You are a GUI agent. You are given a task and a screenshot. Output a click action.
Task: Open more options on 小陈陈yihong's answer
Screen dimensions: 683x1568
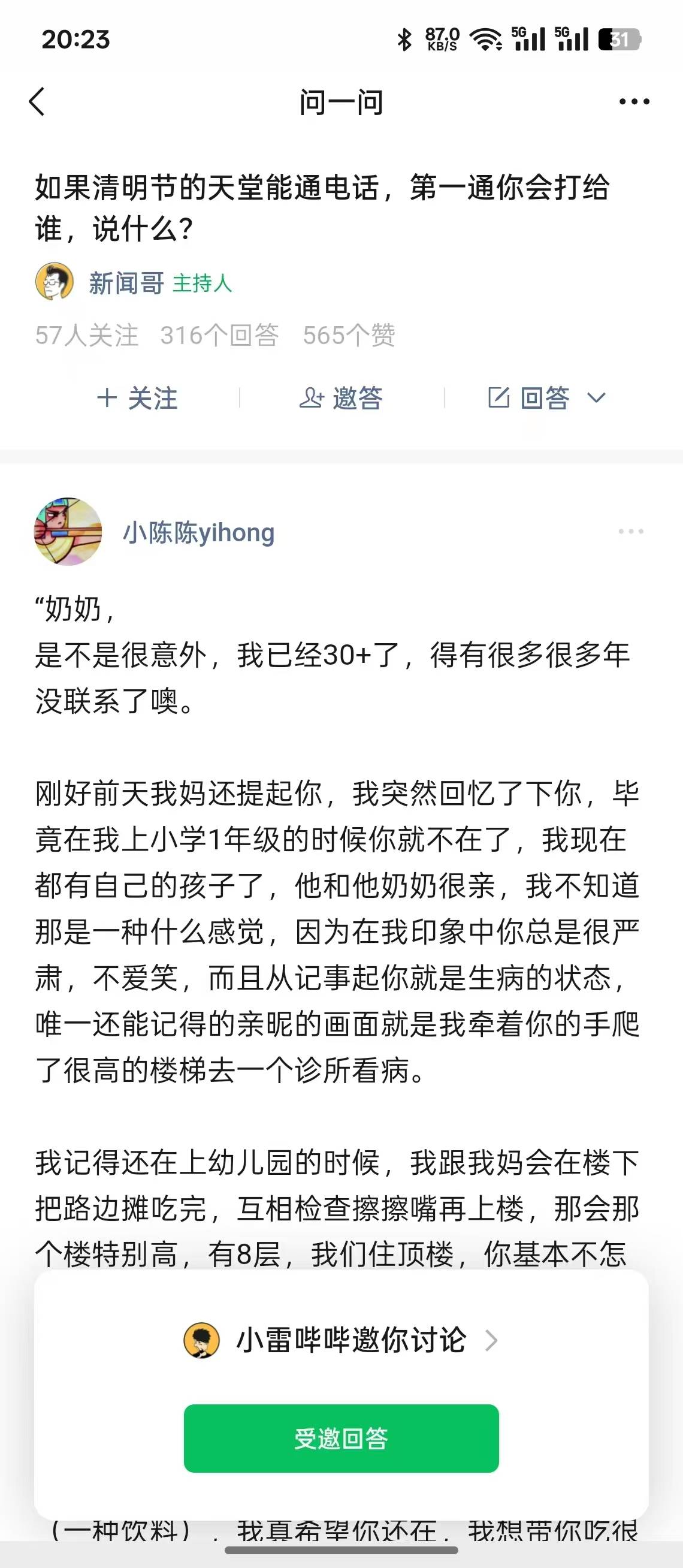[x=631, y=532]
